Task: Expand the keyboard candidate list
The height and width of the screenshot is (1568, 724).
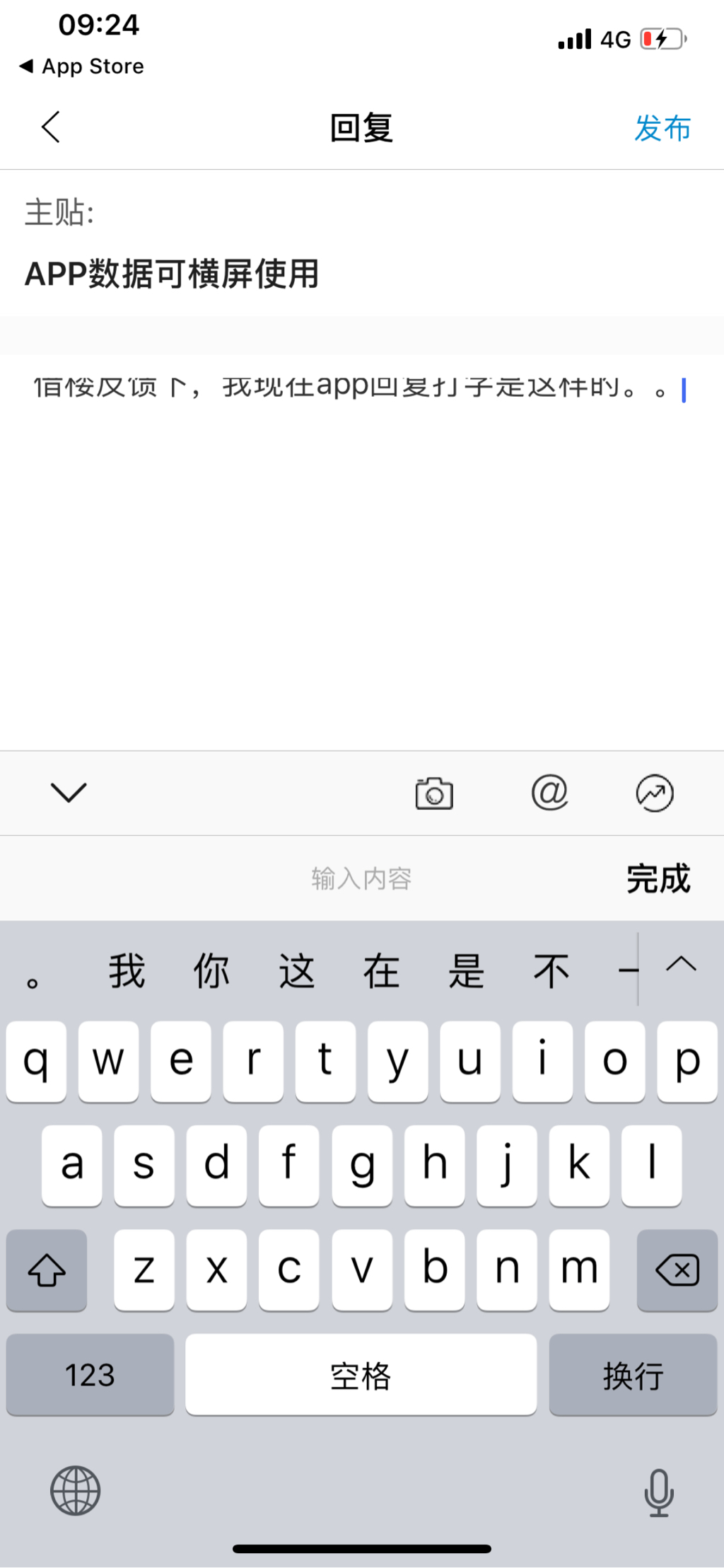Action: 681,965
